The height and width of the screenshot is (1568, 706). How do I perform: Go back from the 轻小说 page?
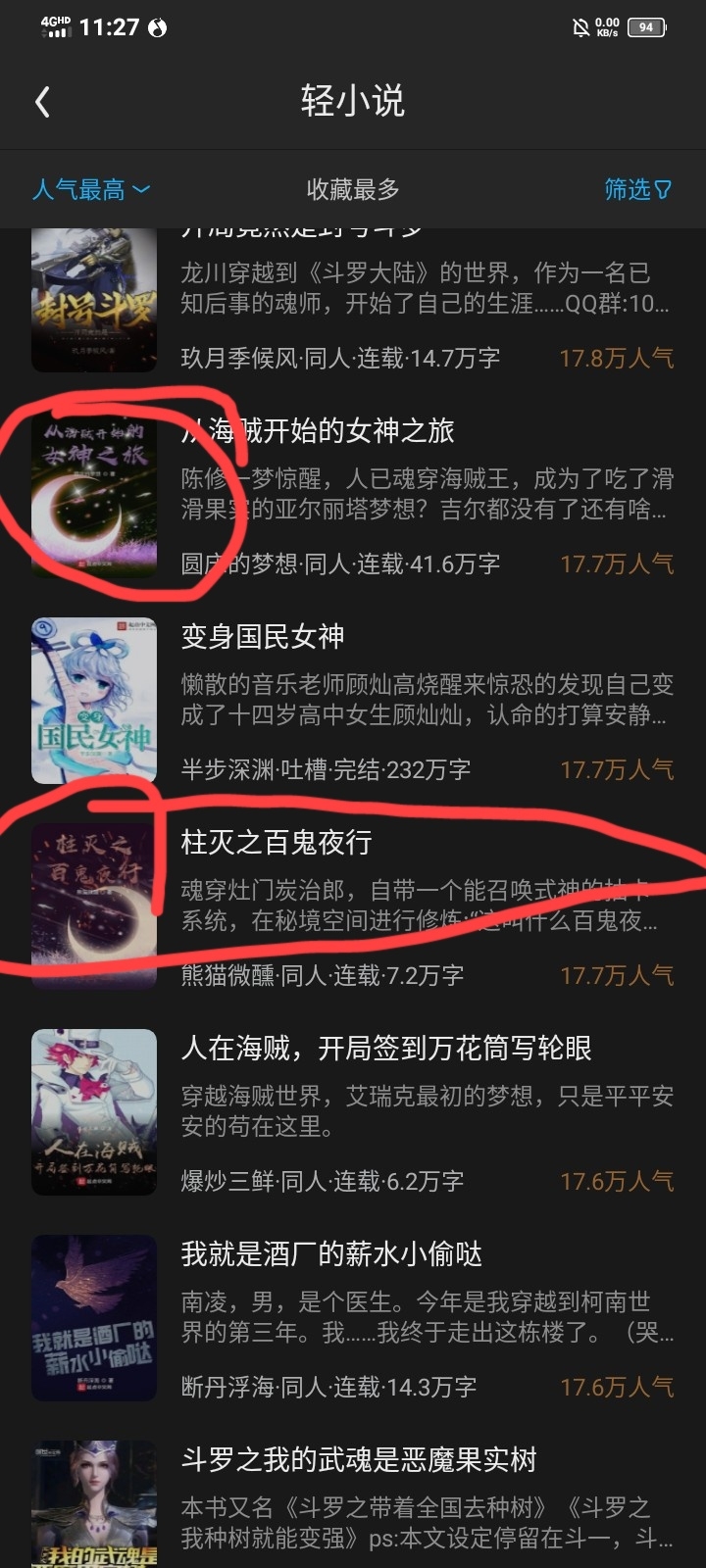click(42, 102)
